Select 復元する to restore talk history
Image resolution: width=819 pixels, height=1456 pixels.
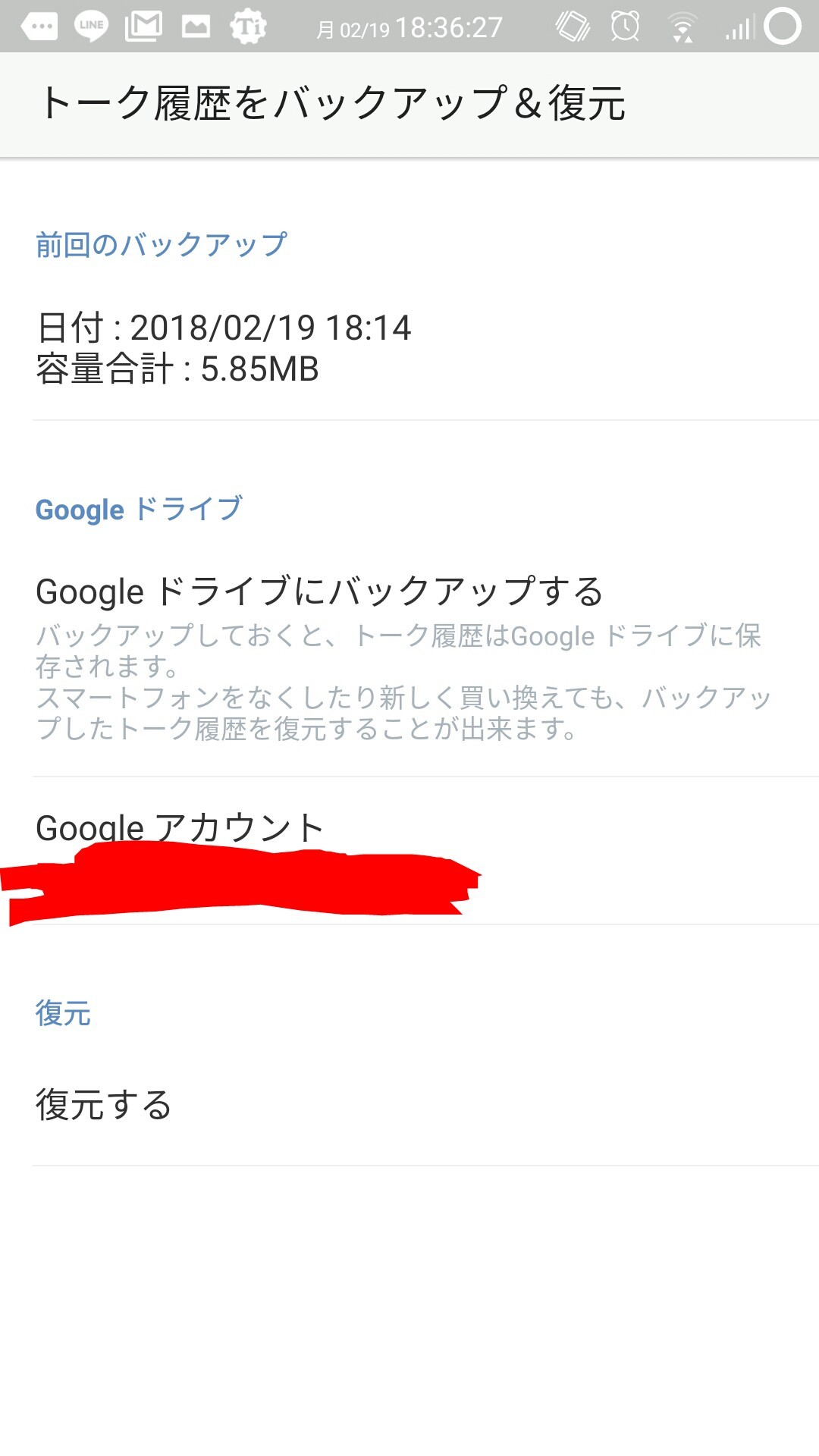[409, 1105]
